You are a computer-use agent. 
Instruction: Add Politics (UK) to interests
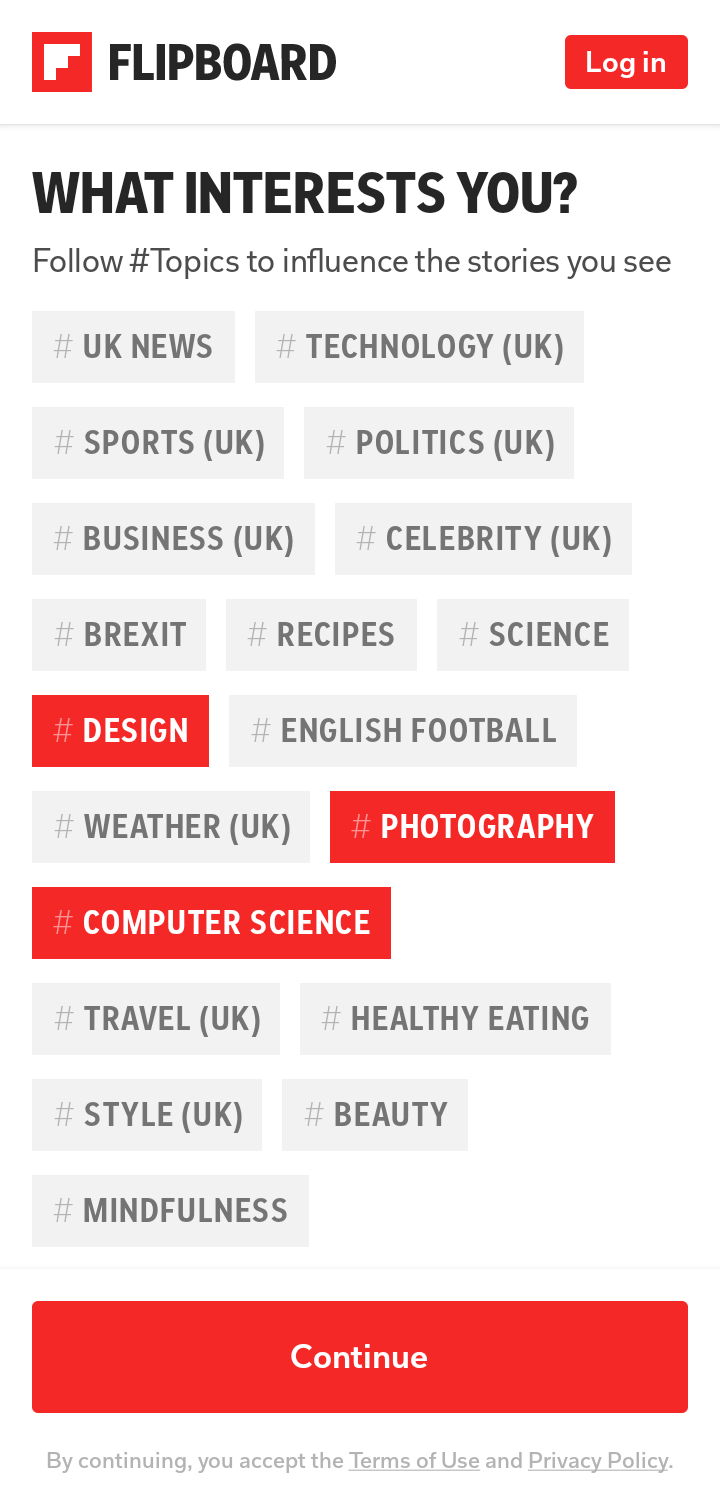[439, 443]
